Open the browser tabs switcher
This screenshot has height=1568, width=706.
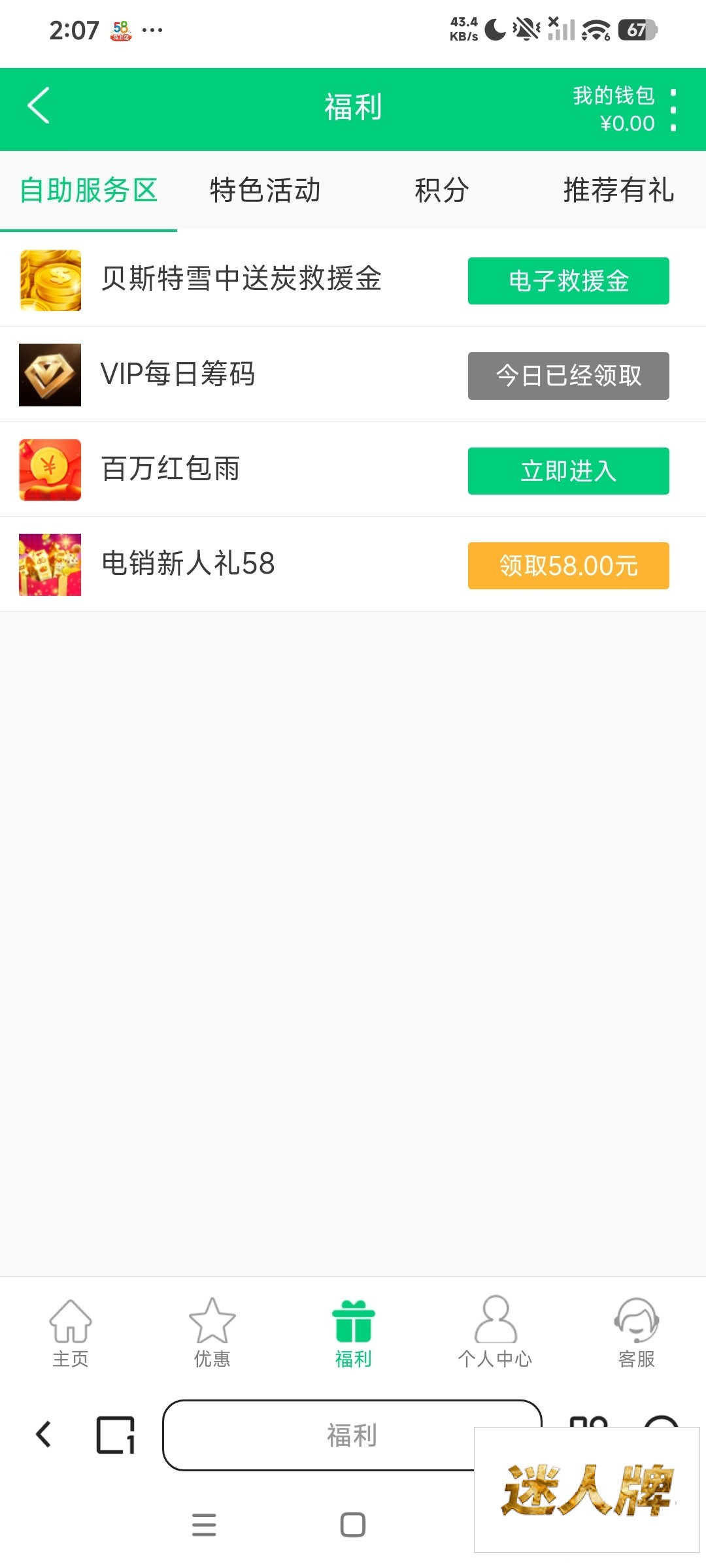tap(116, 1435)
